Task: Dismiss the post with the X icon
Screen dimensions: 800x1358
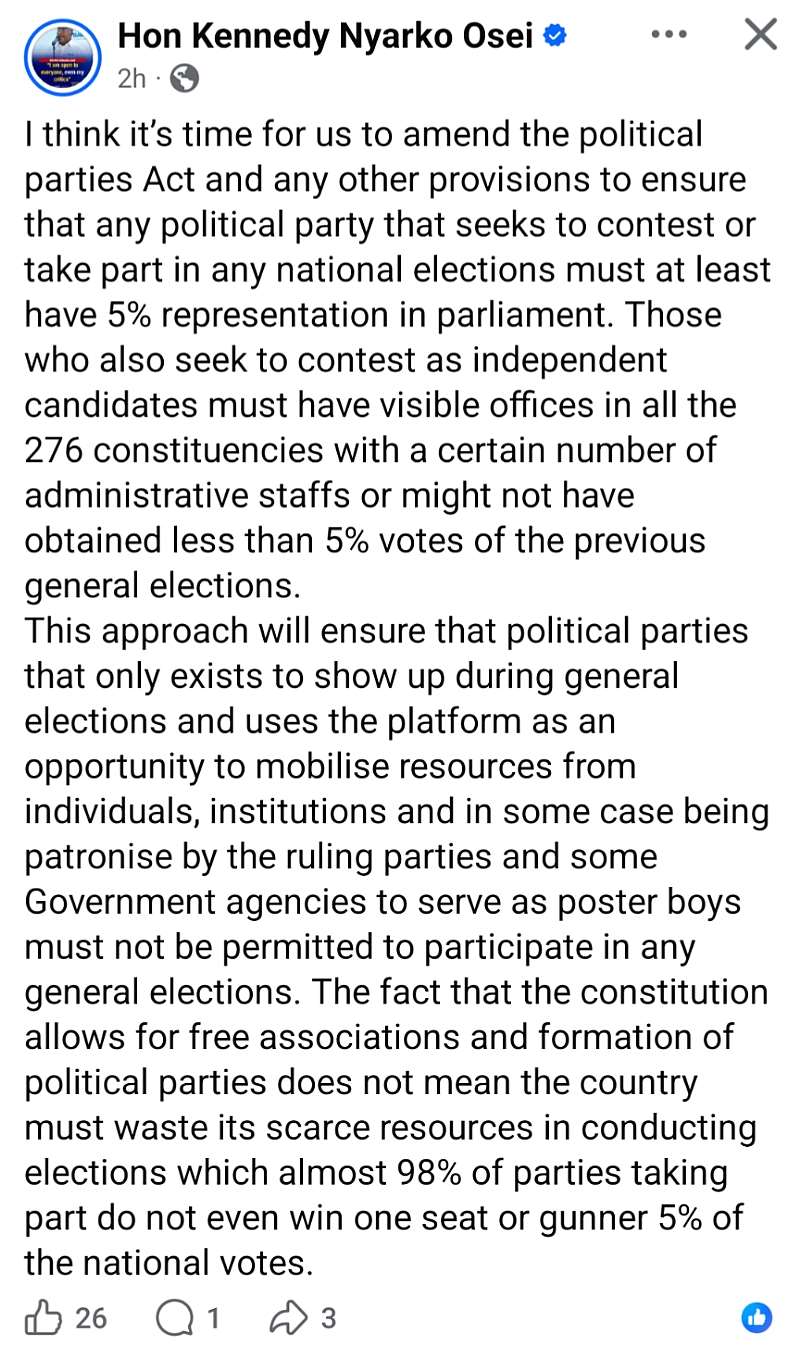Action: (761, 35)
